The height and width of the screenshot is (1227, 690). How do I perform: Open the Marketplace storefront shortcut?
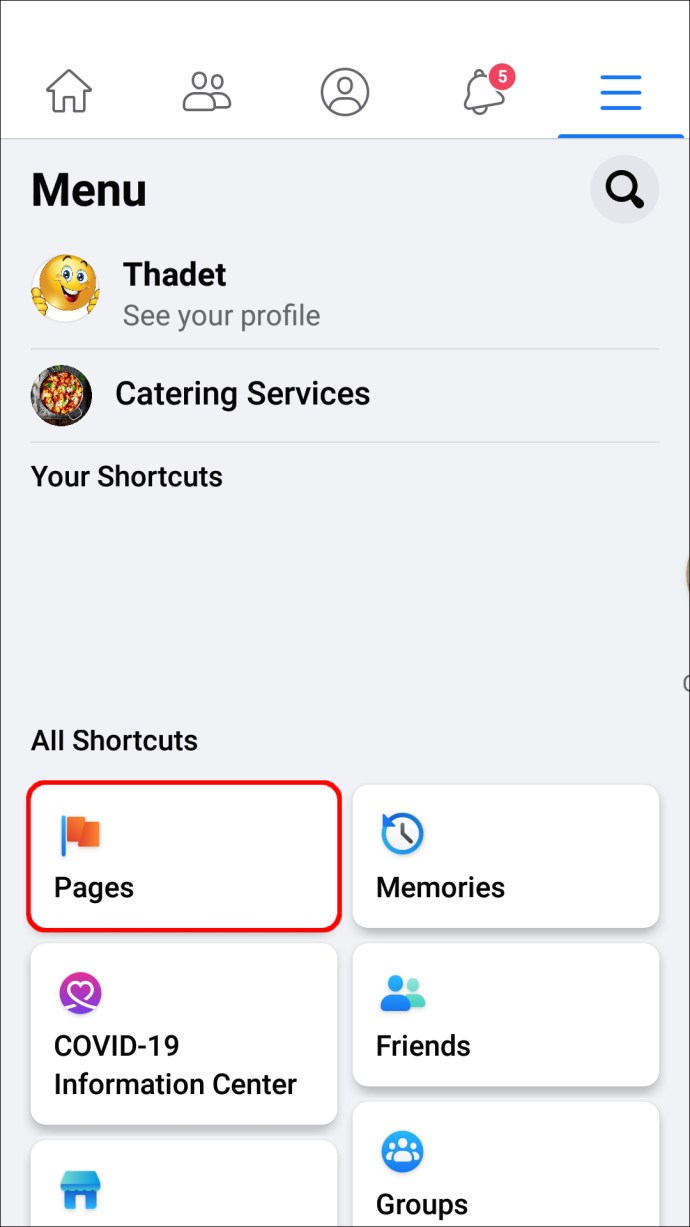click(184, 1185)
